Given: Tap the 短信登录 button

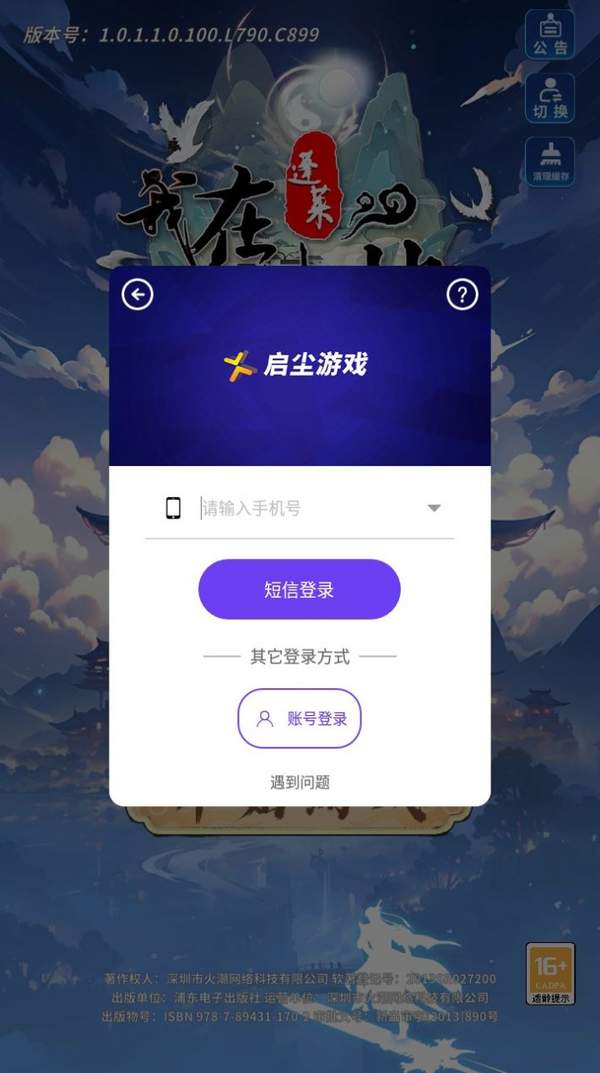Looking at the screenshot, I should pyautogui.click(x=300, y=590).
